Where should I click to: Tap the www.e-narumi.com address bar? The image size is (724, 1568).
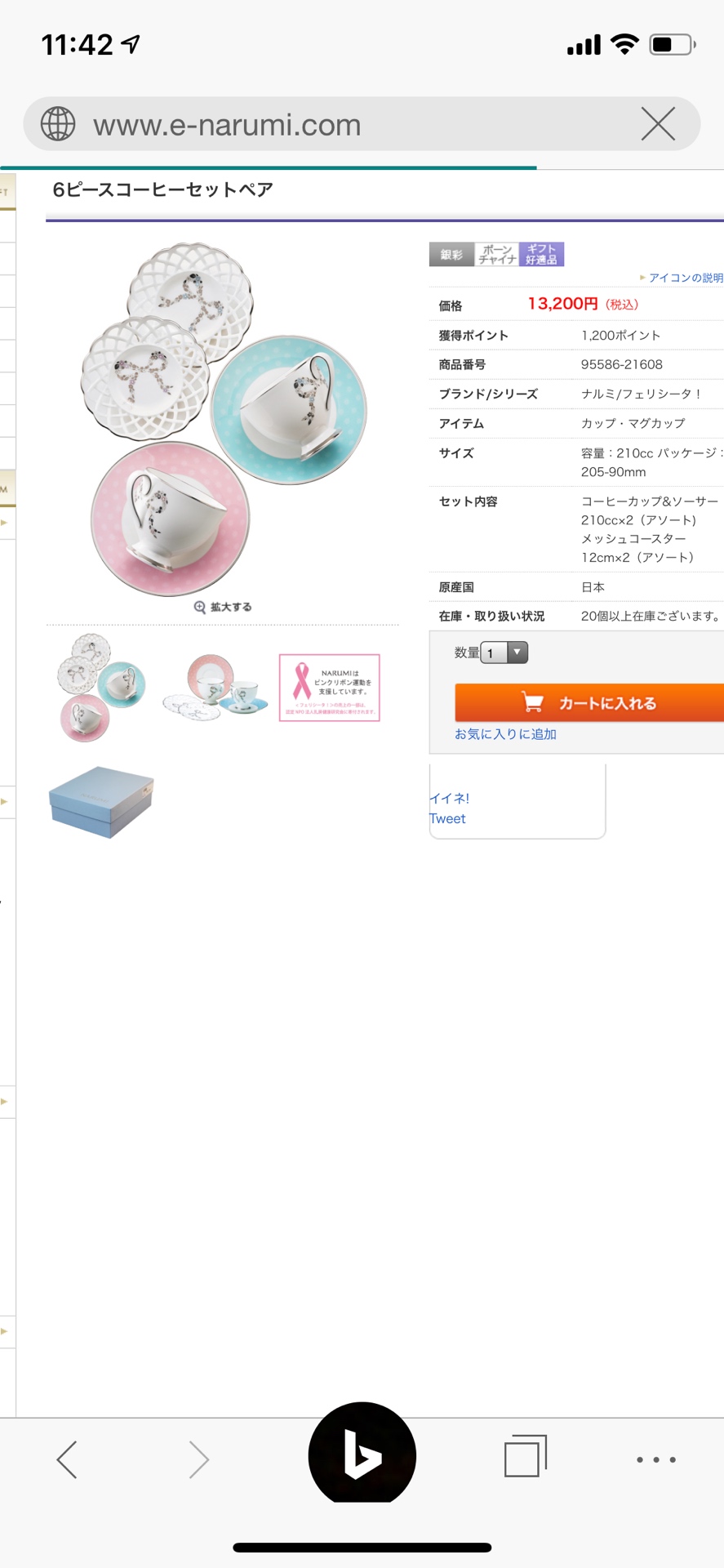pos(326,125)
